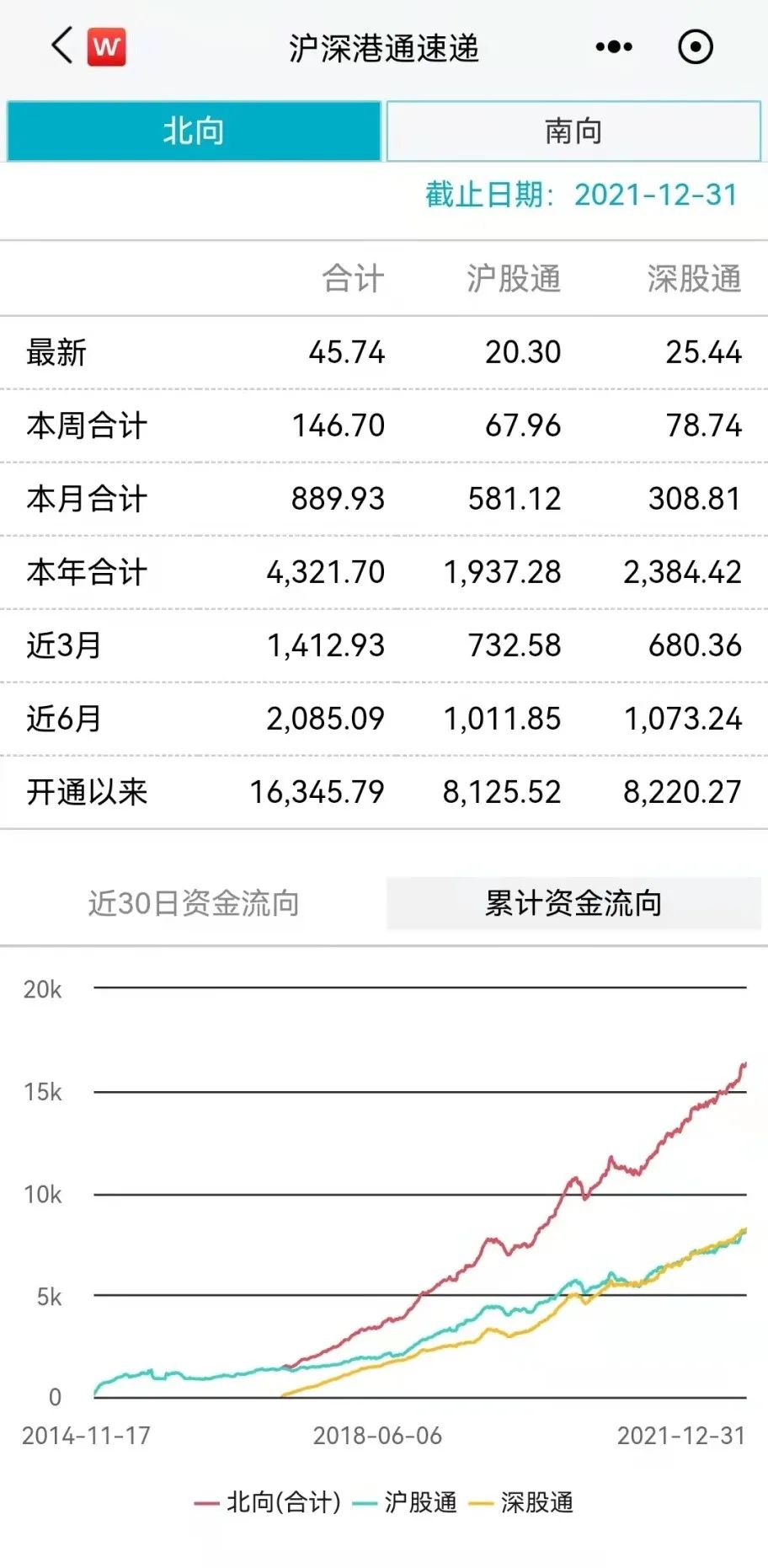Select the 累计资金流向 chart tab
The height and width of the screenshot is (1568, 768).
click(573, 903)
